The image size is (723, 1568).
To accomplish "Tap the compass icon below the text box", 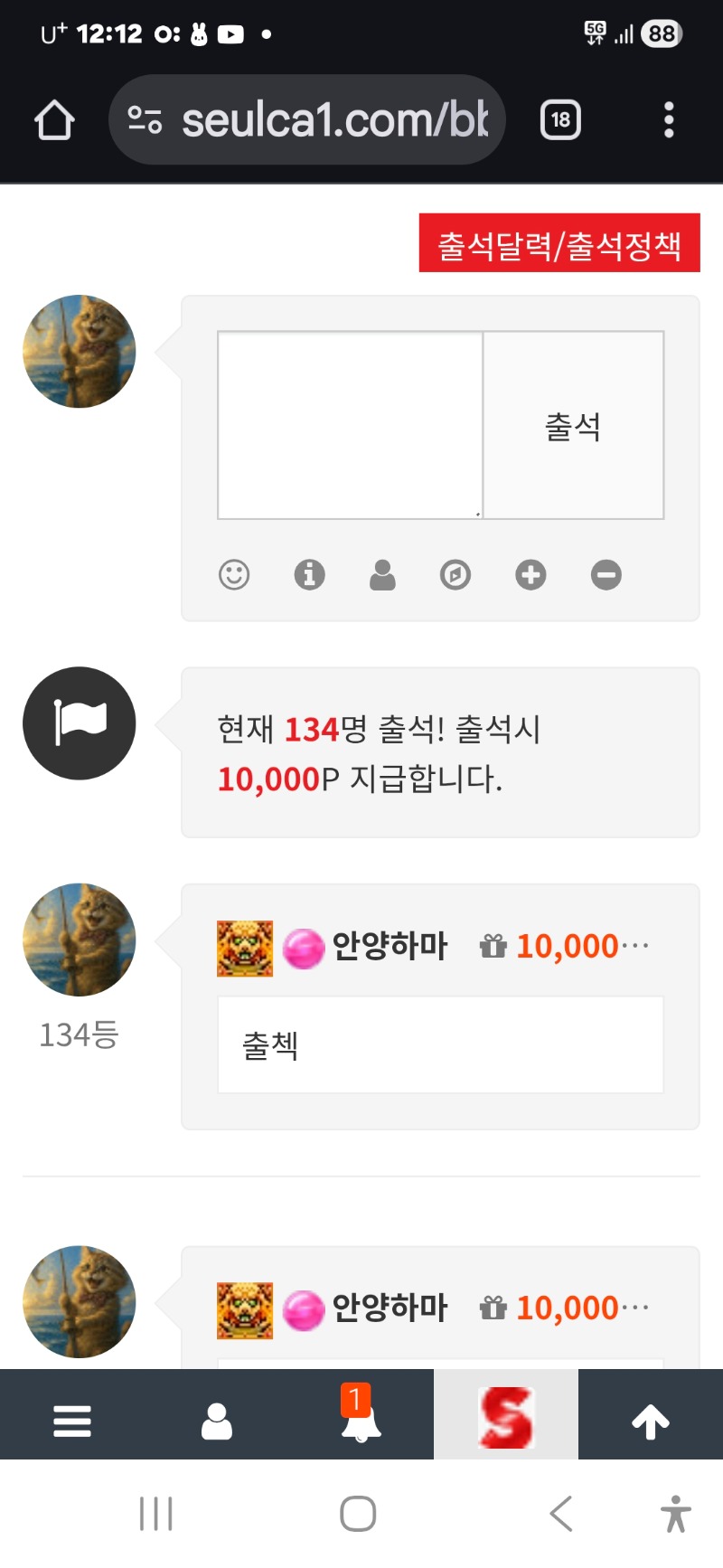I will [x=455, y=574].
